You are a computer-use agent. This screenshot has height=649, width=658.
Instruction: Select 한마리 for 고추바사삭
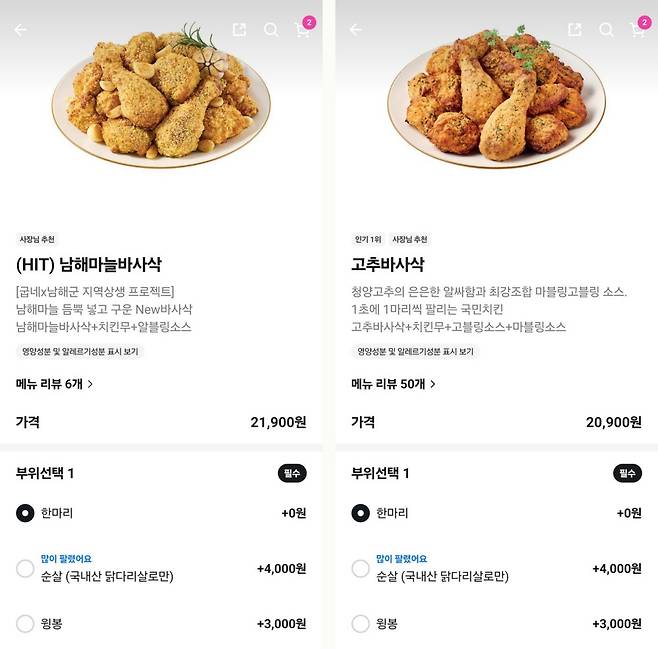coord(361,513)
